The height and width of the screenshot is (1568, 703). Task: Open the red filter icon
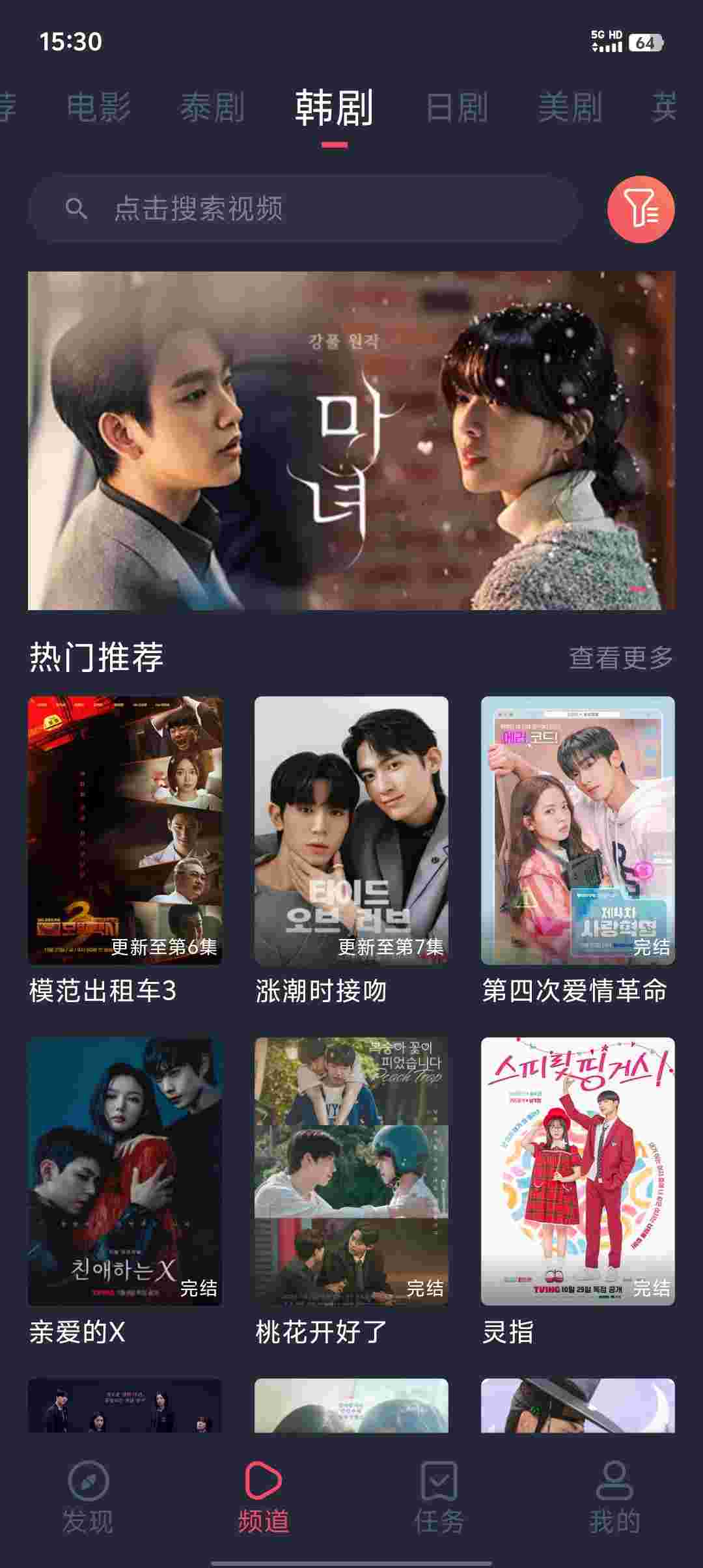(x=641, y=209)
